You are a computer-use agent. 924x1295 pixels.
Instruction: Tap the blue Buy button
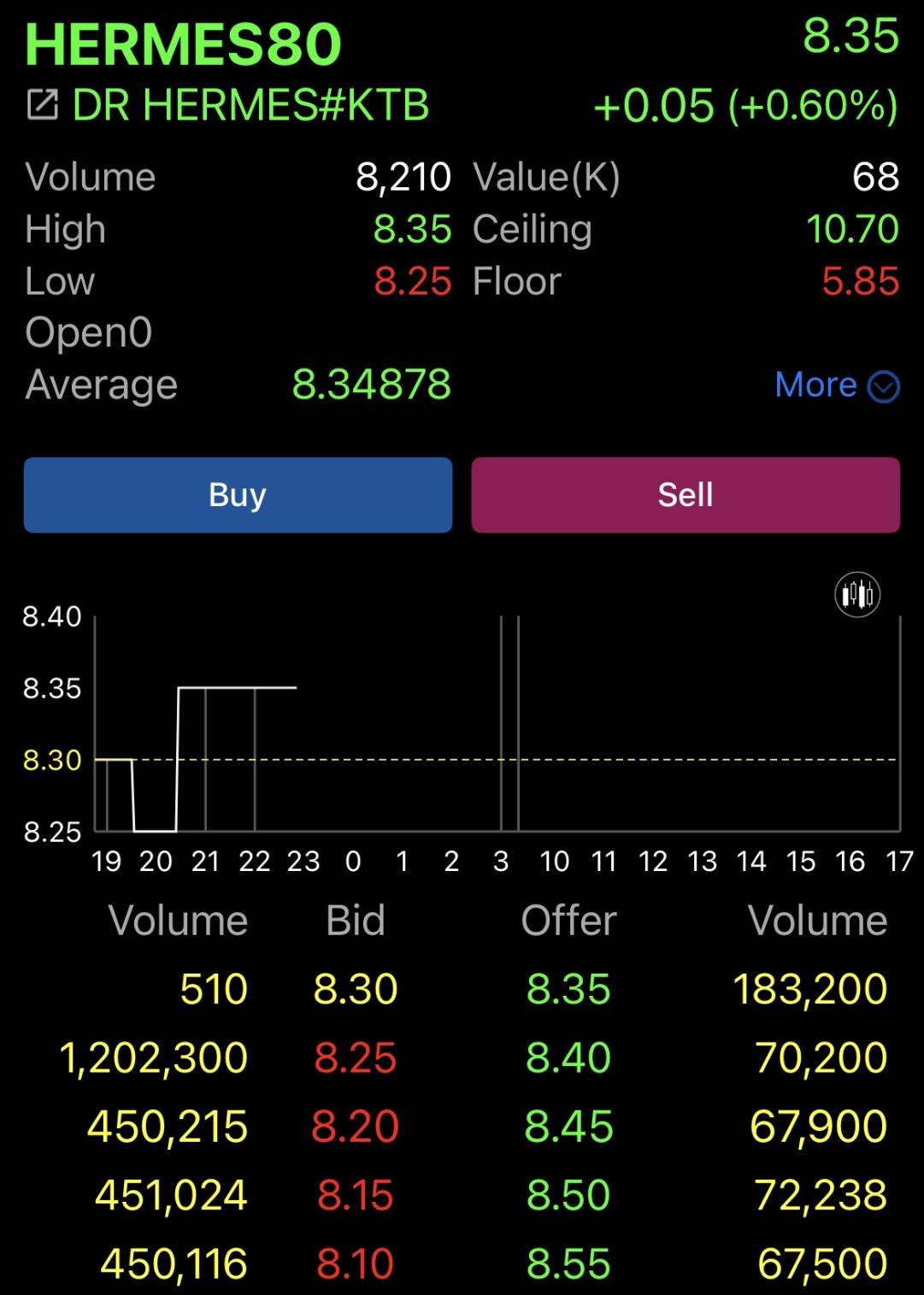pyautogui.click(x=238, y=495)
